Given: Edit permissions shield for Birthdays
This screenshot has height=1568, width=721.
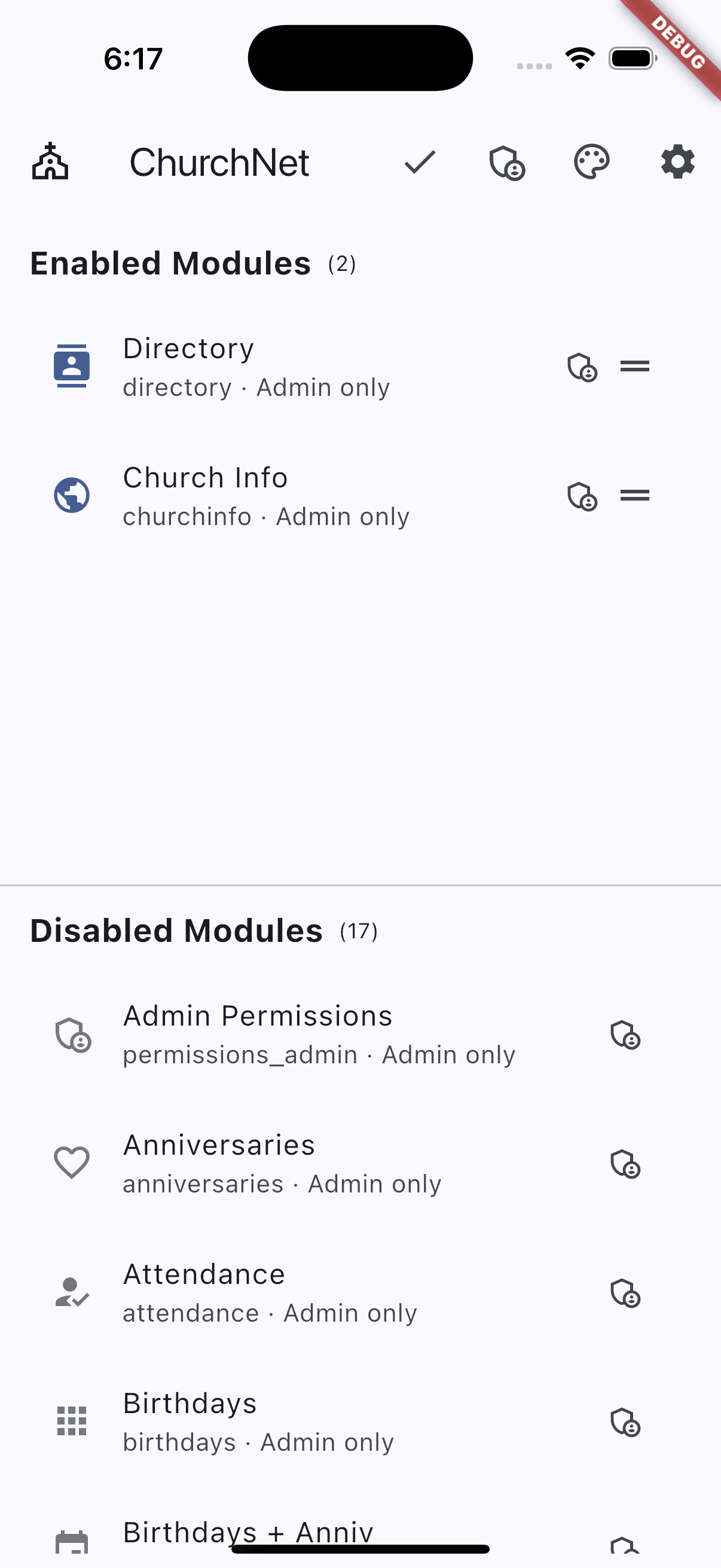Looking at the screenshot, I should (x=625, y=1423).
